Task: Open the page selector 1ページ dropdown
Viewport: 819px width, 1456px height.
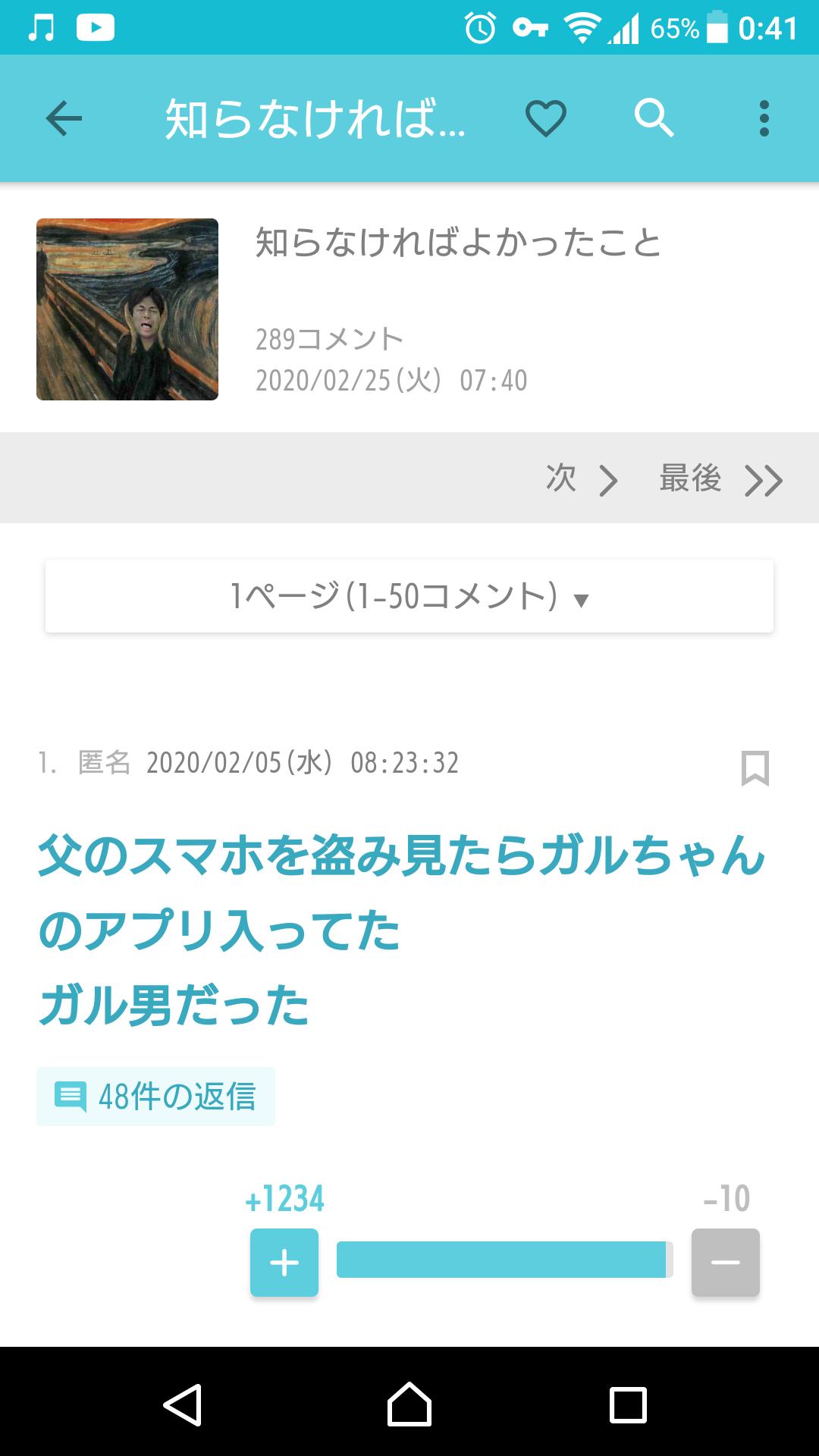Action: 409,596
